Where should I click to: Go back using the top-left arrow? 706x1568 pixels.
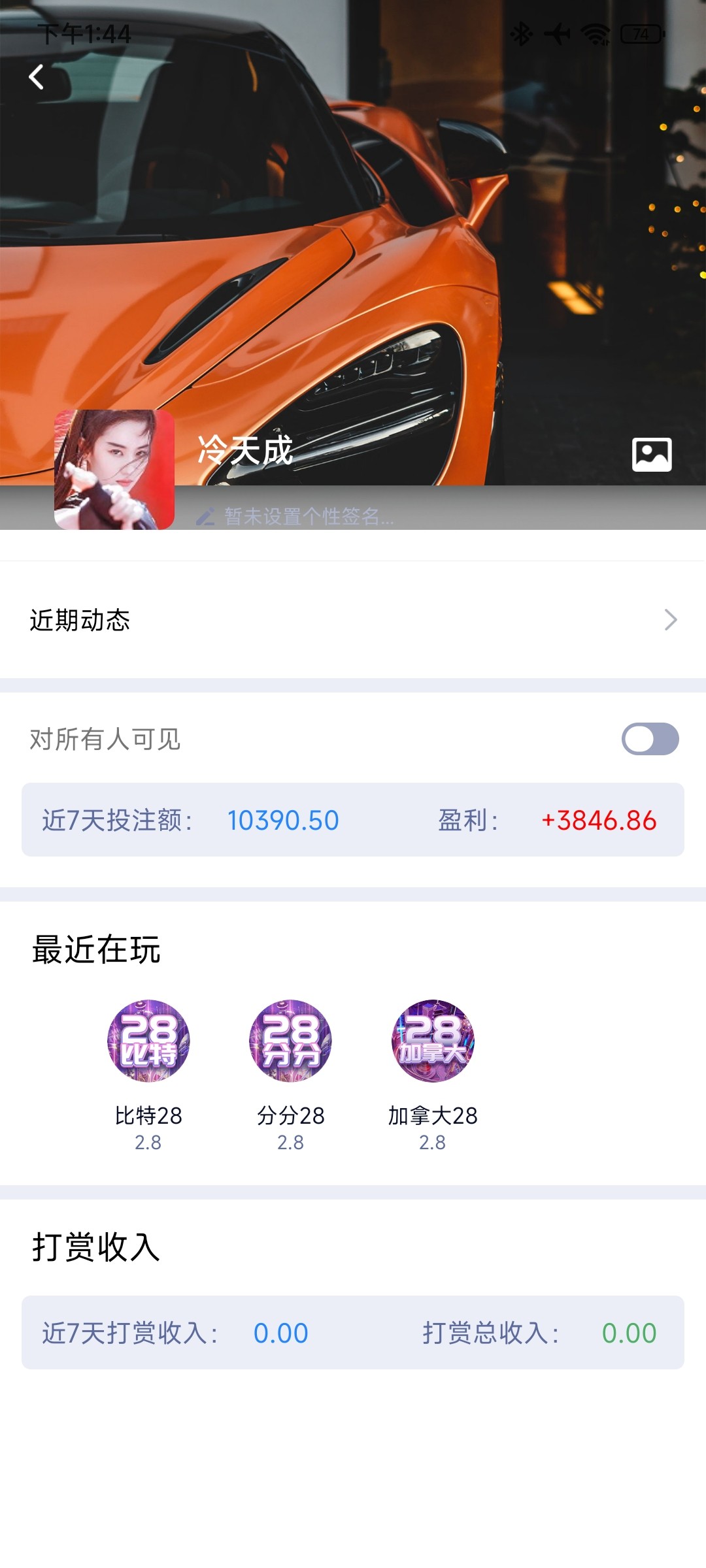pos(37,77)
